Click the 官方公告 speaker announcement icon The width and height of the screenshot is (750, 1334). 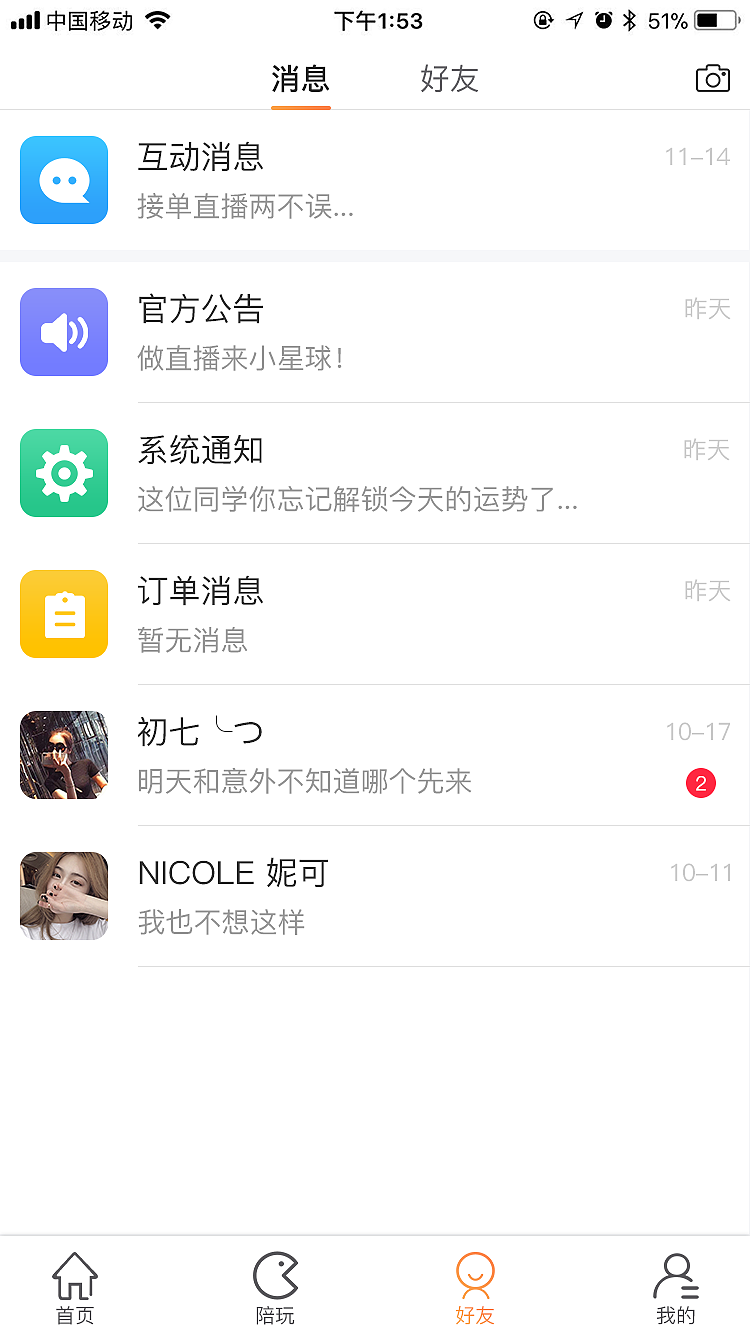point(64,331)
